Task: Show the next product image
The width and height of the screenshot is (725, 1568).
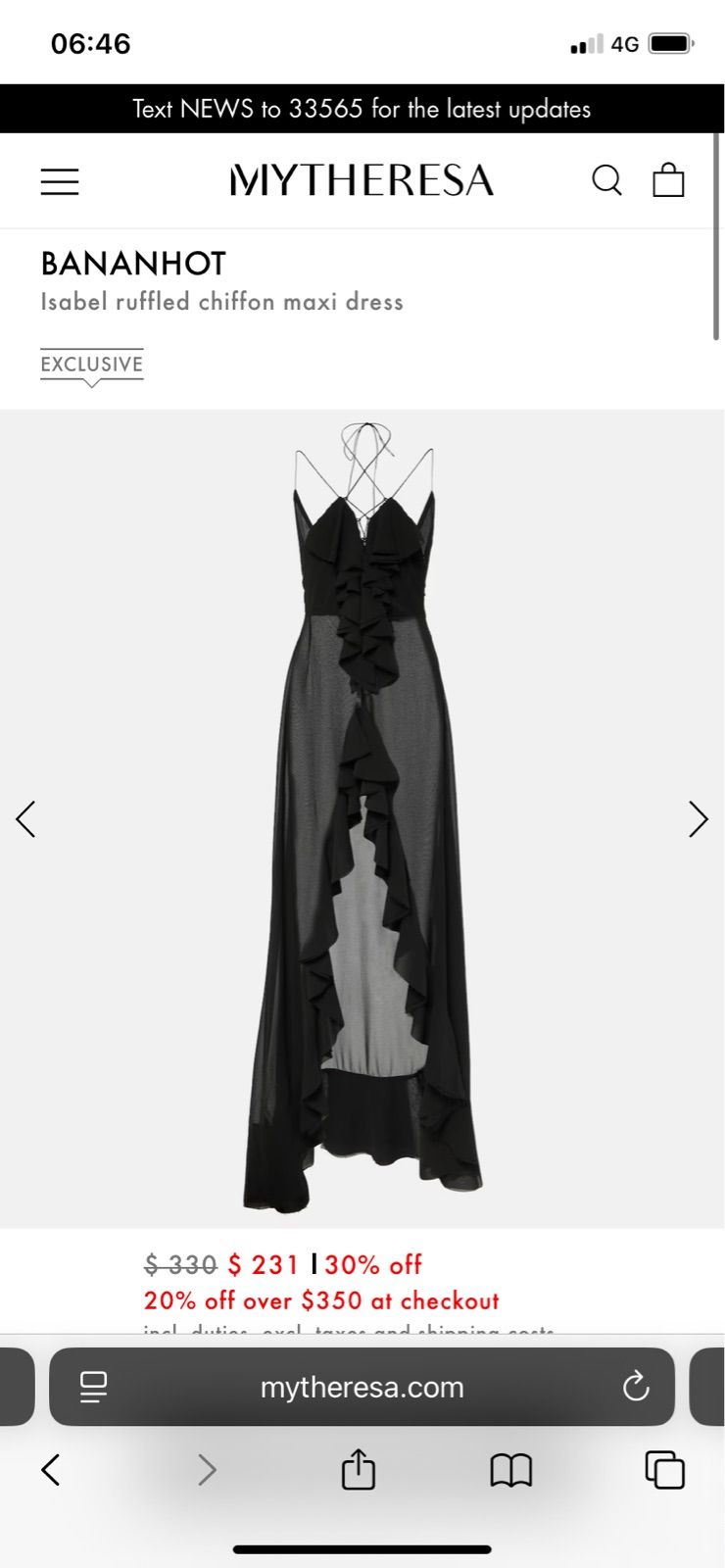Action: [x=698, y=819]
